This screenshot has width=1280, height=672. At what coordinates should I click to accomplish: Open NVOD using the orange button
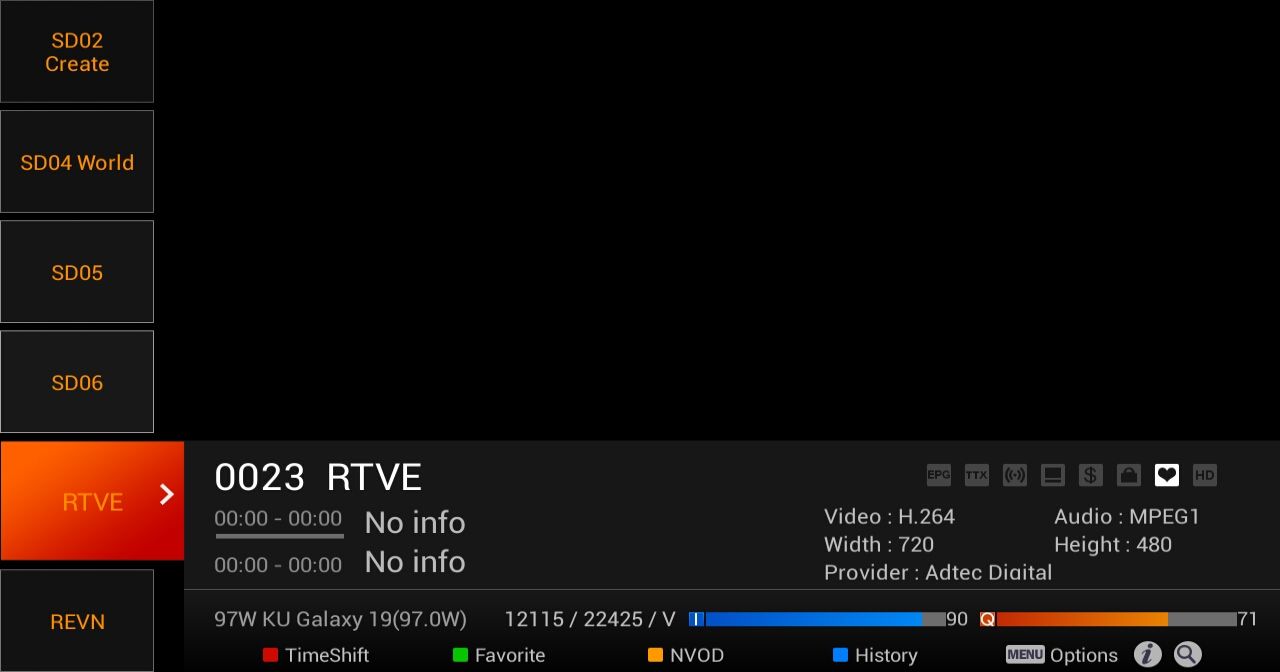(686, 655)
